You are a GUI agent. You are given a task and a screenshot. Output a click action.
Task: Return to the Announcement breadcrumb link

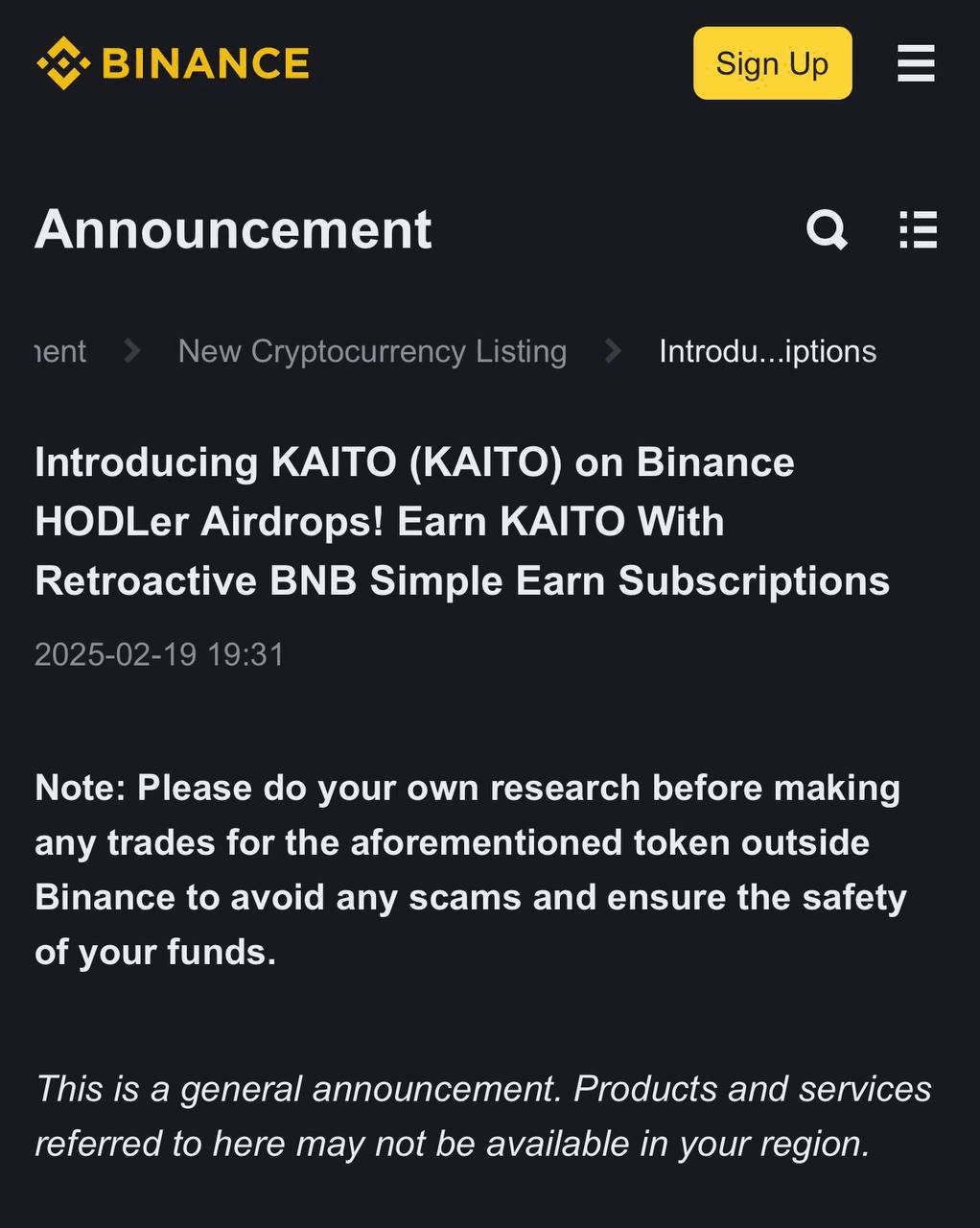pyautogui.click(x=59, y=351)
